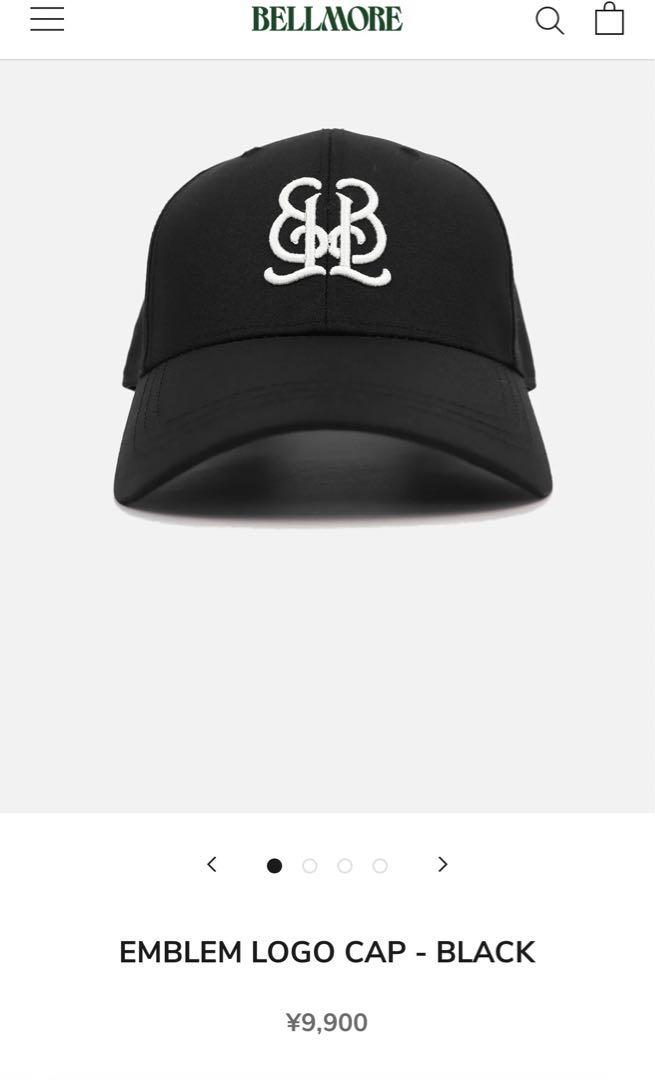655x1080 pixels.
Task: Open the shopping bag
Action: (609, 19)
